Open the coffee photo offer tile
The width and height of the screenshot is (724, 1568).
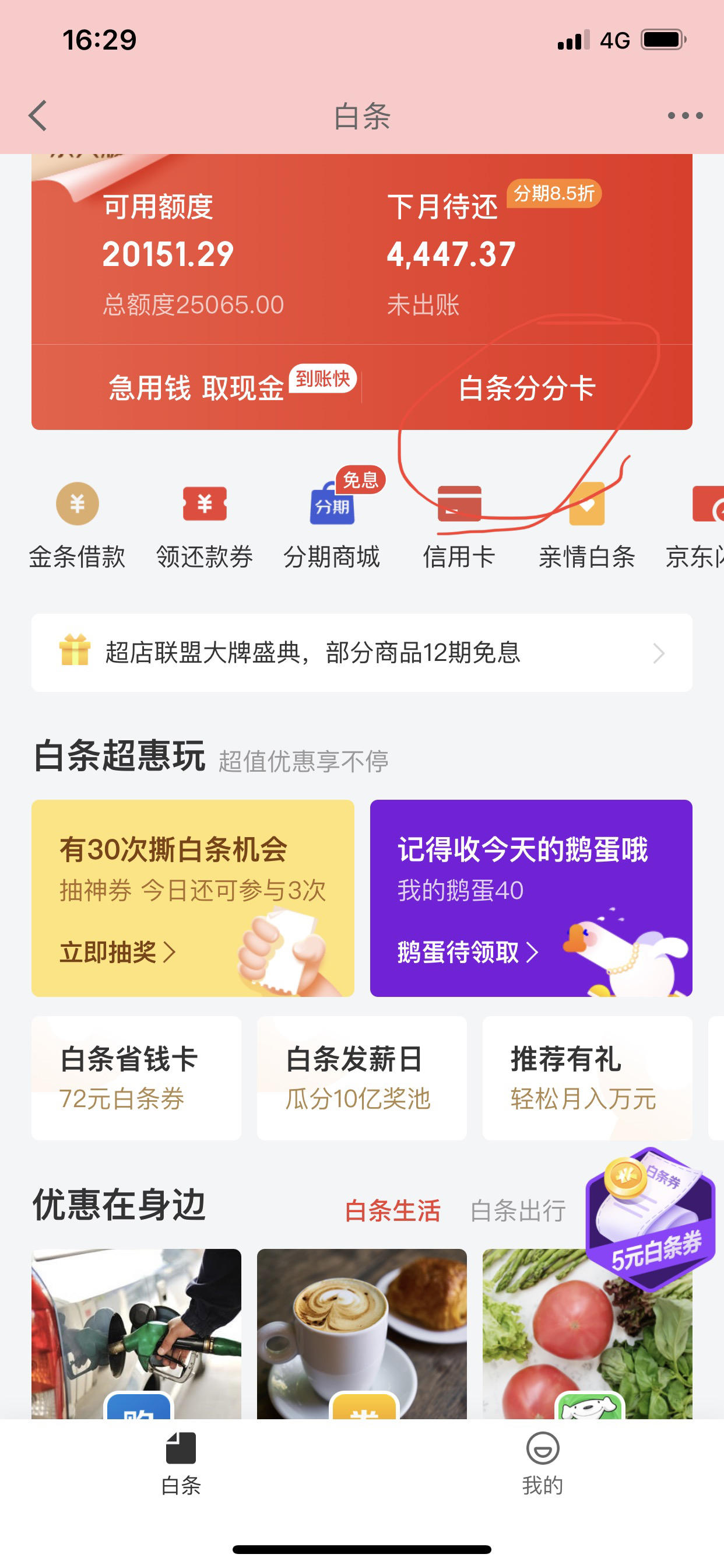(362, 1333)
